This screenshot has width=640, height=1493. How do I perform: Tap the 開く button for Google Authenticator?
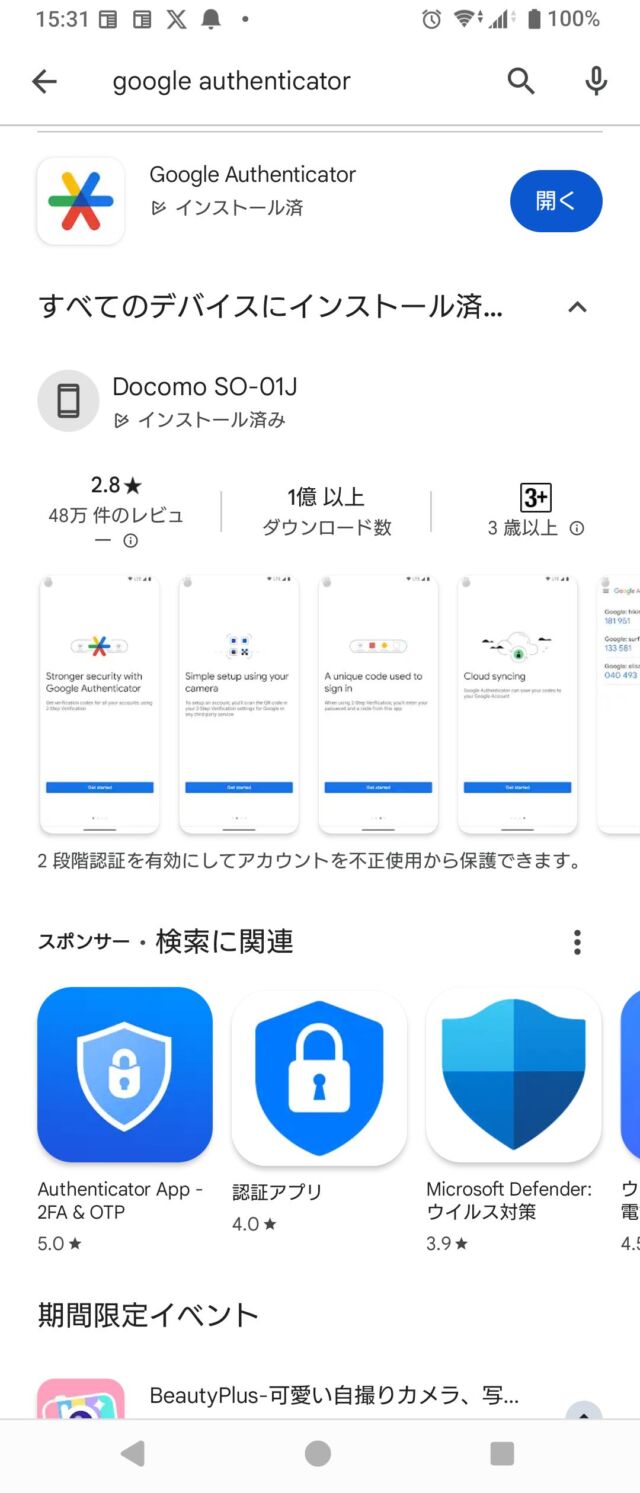[555, 201]
